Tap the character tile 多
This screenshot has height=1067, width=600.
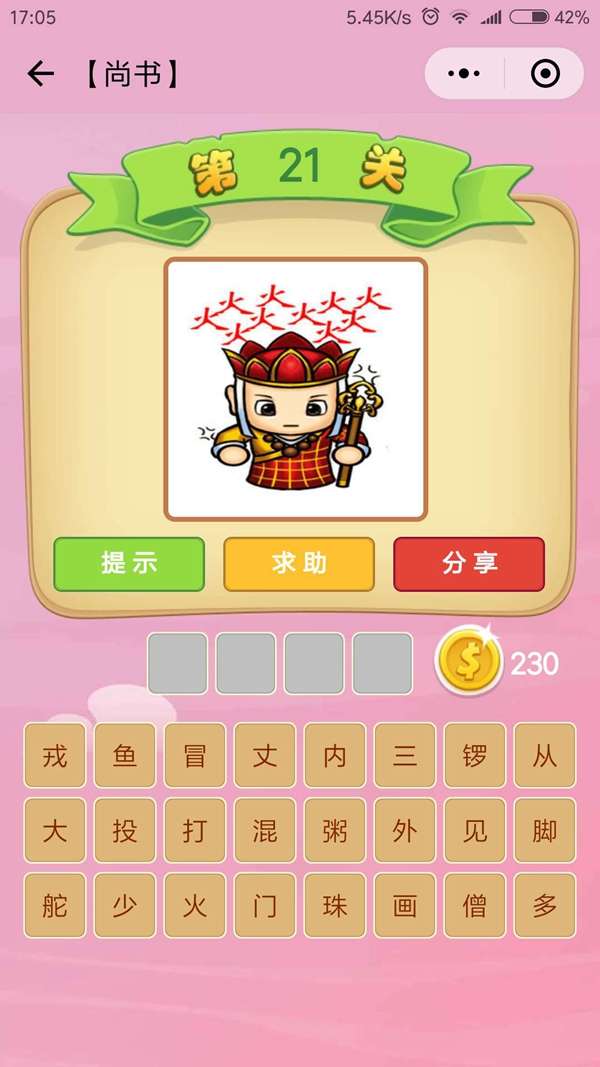pyautogui.click(x=545, y=906)
